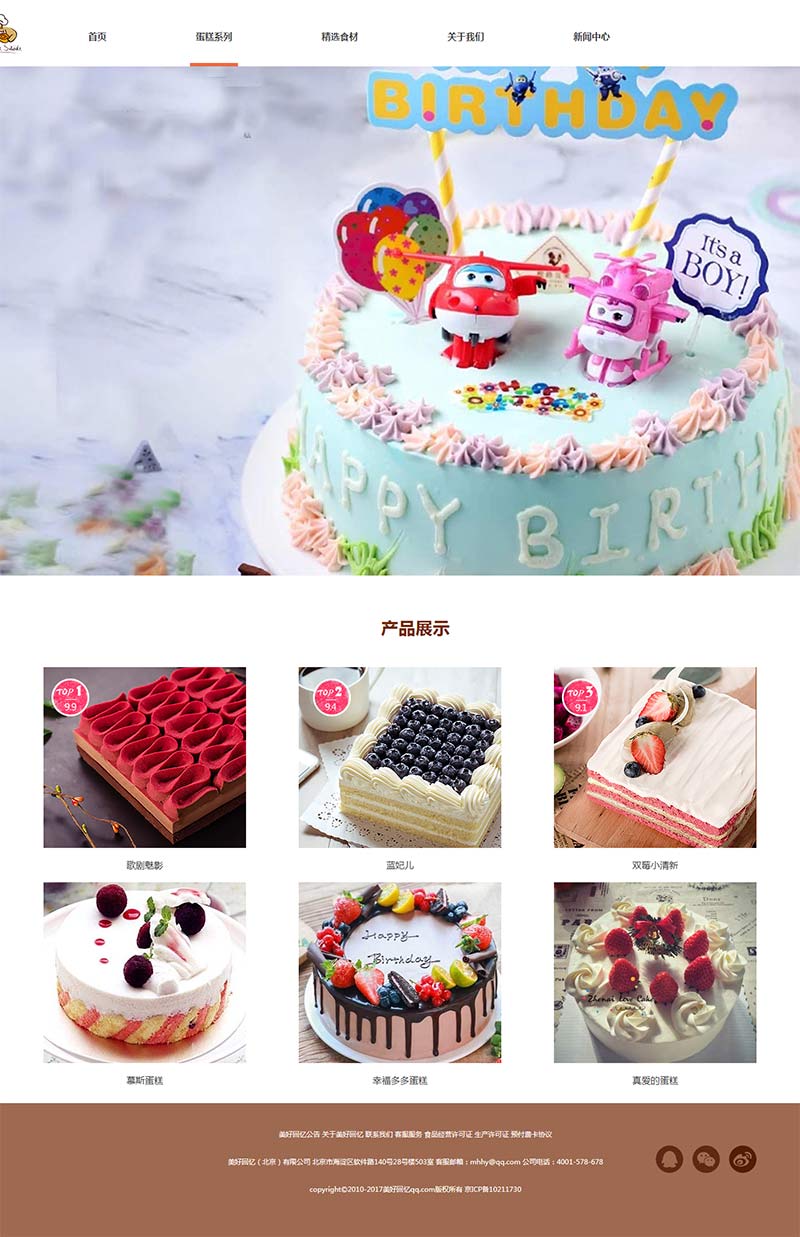
Task: Open the 客服服务 footer link
Action: (408, 1135)
